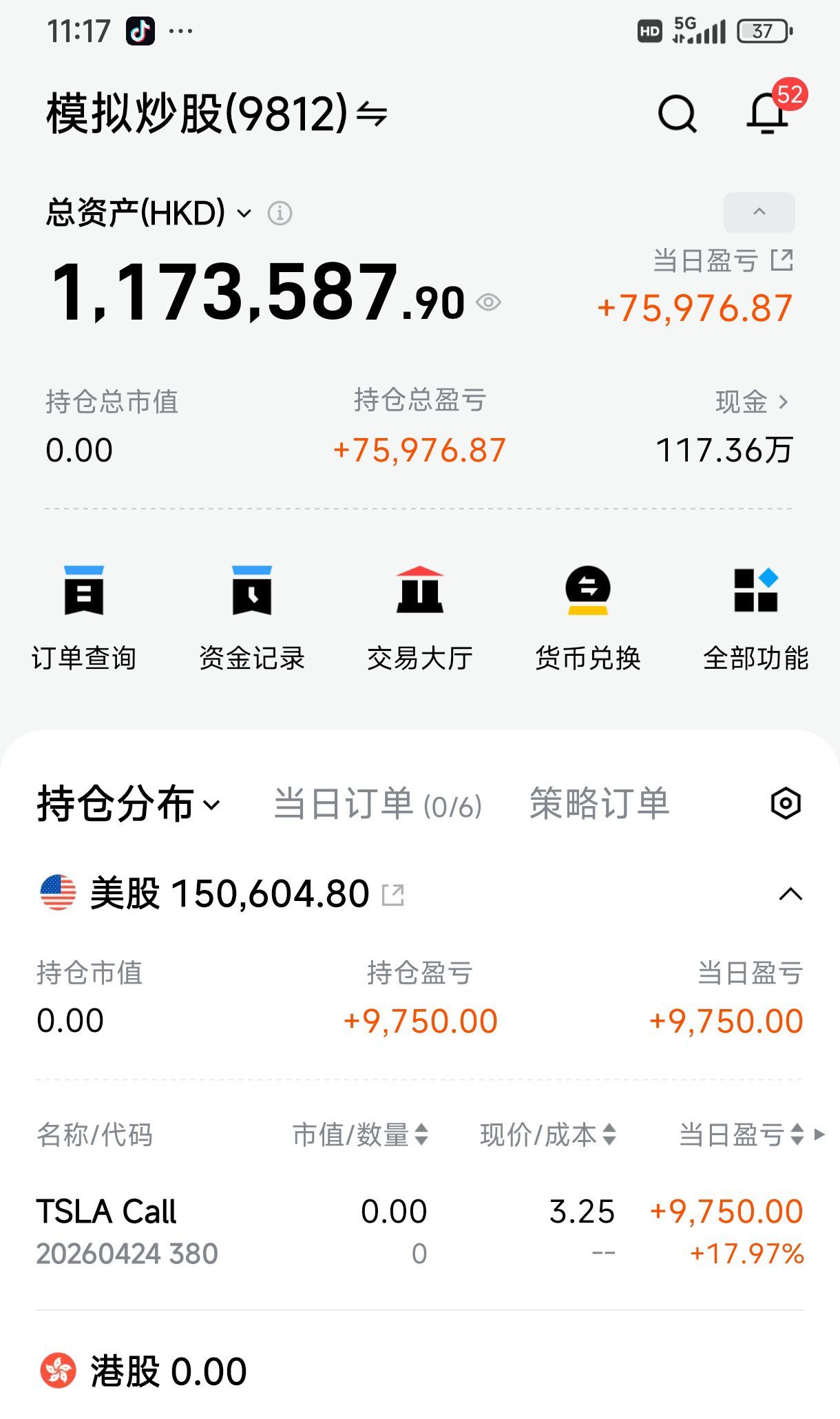Collapse the assets summary panel

[759, 212]
